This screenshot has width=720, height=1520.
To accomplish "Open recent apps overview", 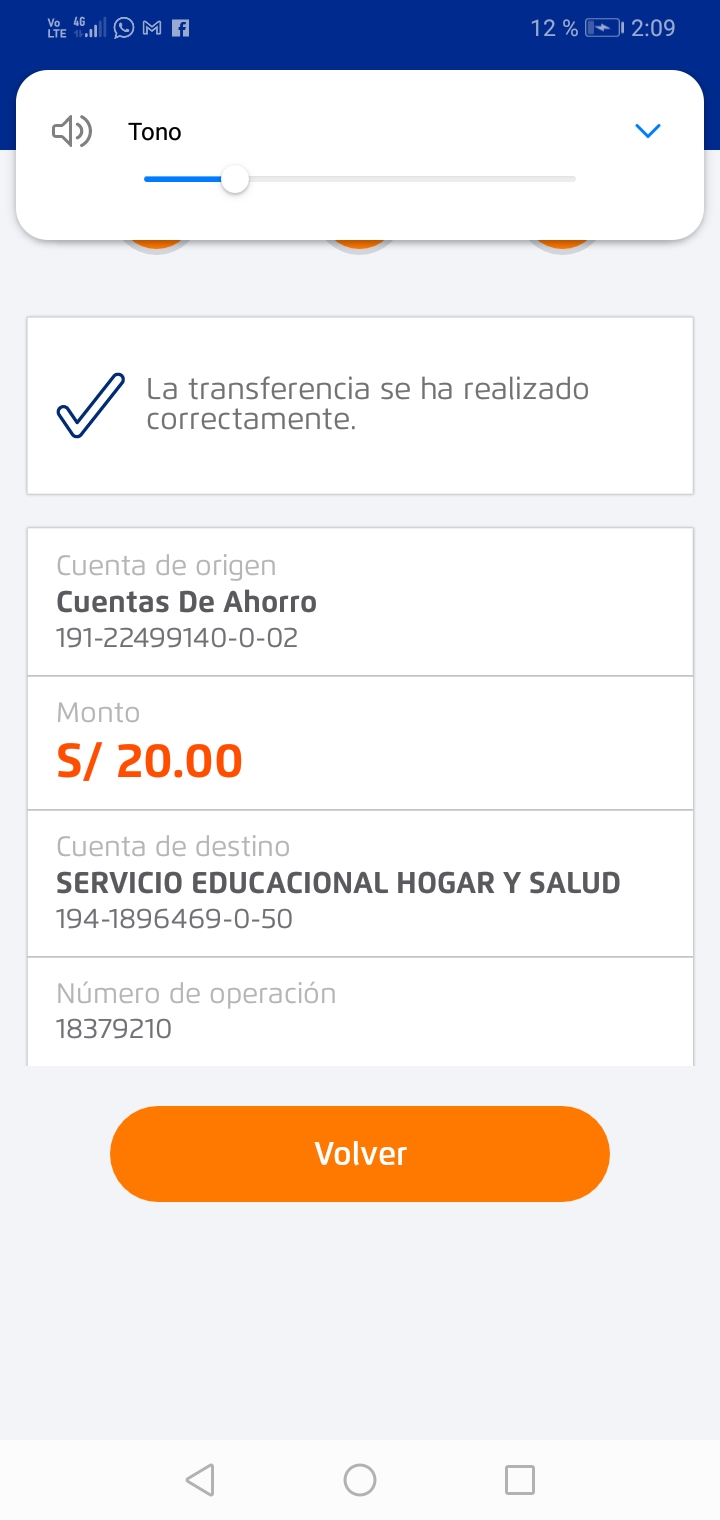I will (x=520, y=1479).
